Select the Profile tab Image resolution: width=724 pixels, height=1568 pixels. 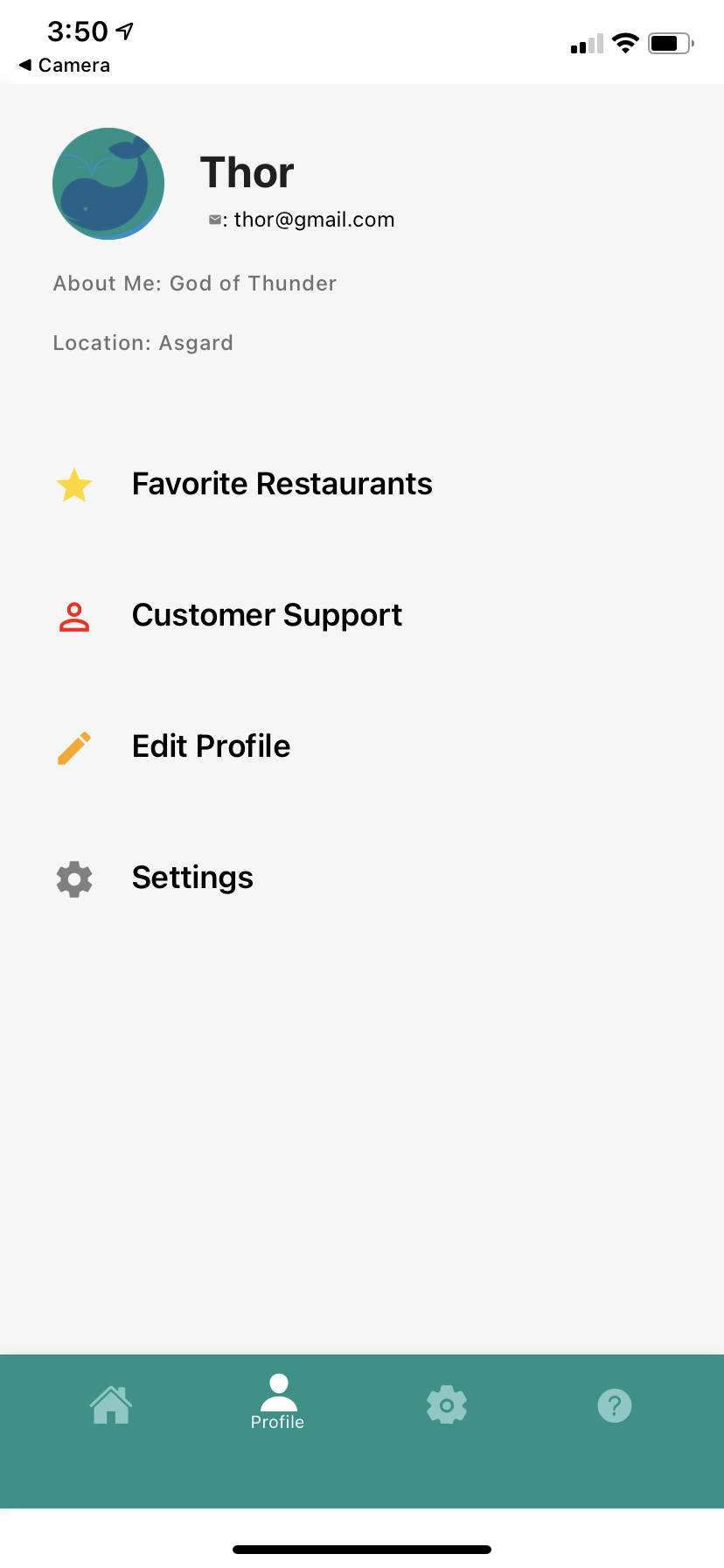[x=278, y=1403]
